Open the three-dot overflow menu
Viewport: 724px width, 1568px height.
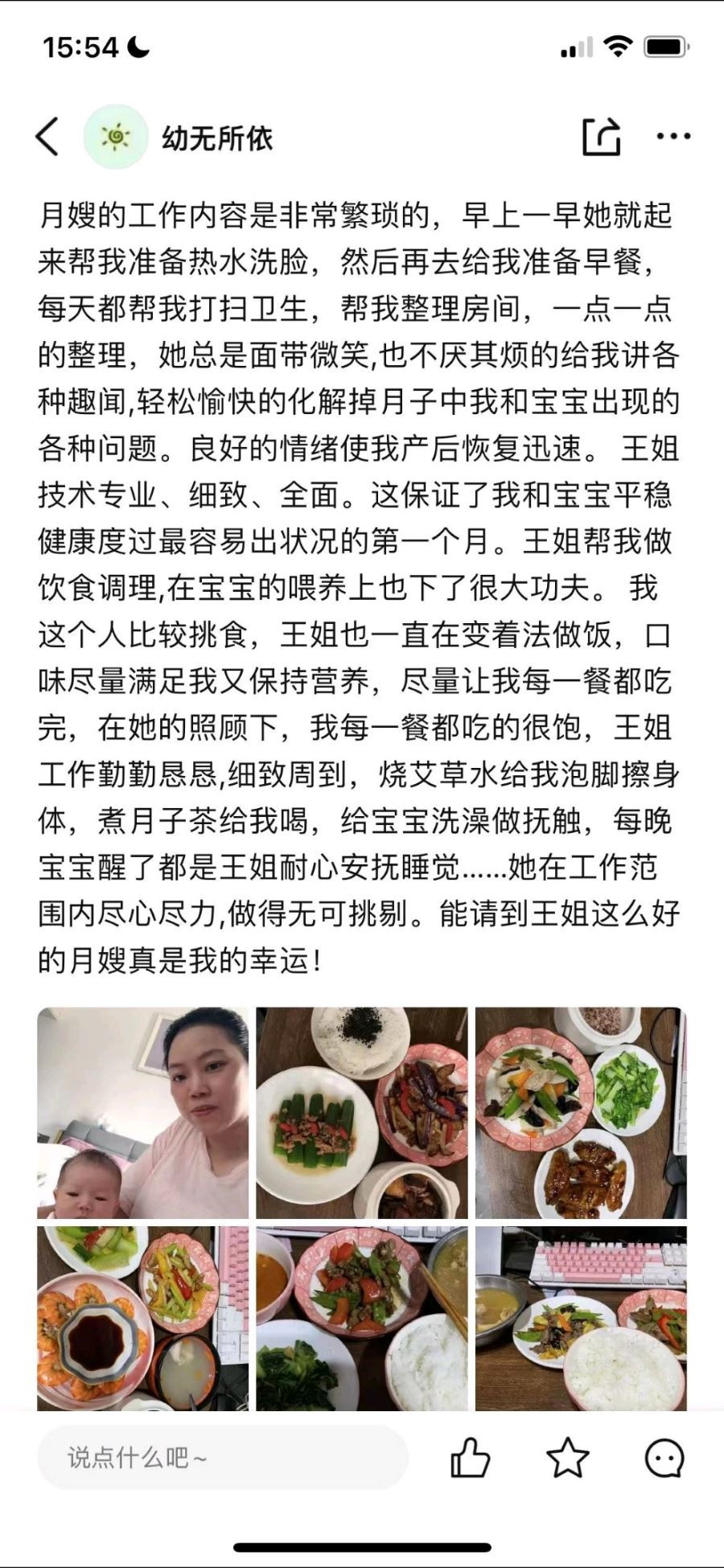pos(673,136)
